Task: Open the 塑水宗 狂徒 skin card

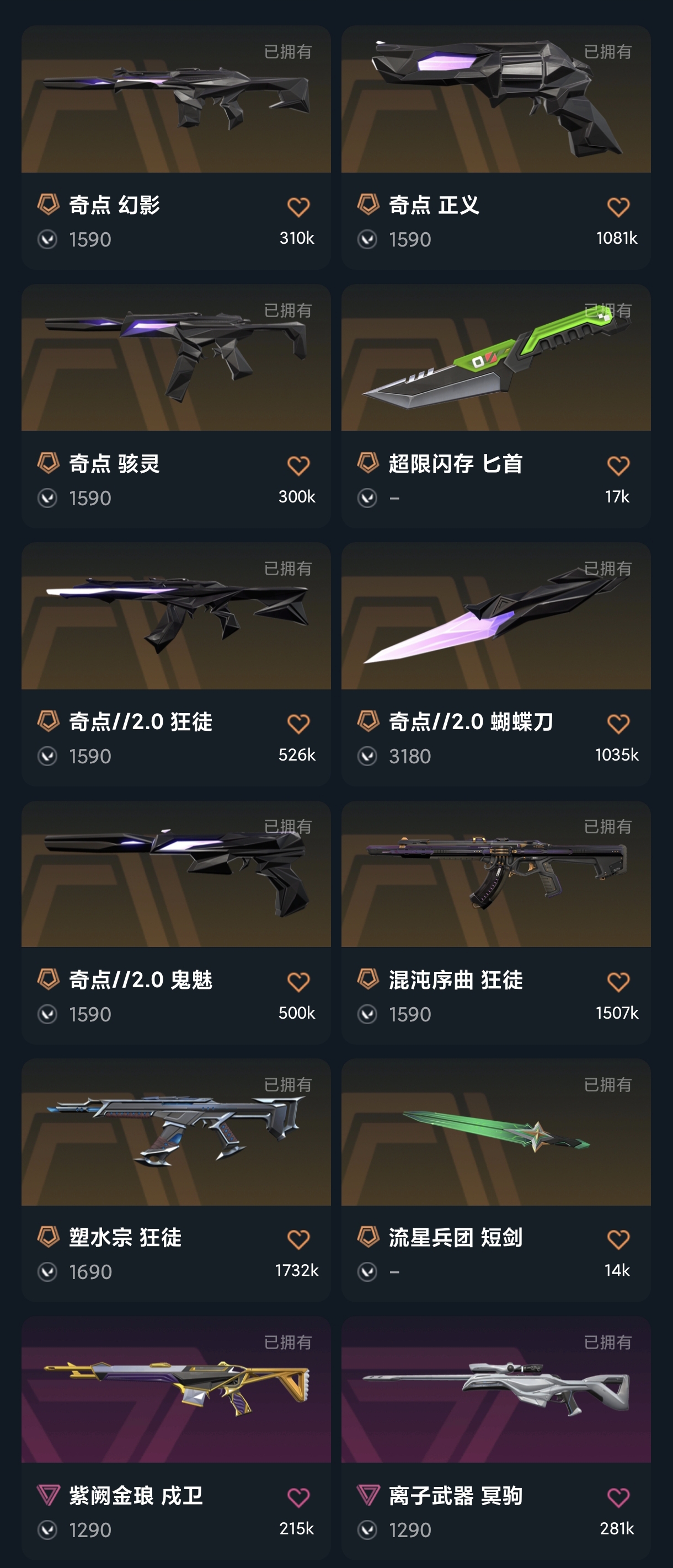Action: coord(176,1132)
